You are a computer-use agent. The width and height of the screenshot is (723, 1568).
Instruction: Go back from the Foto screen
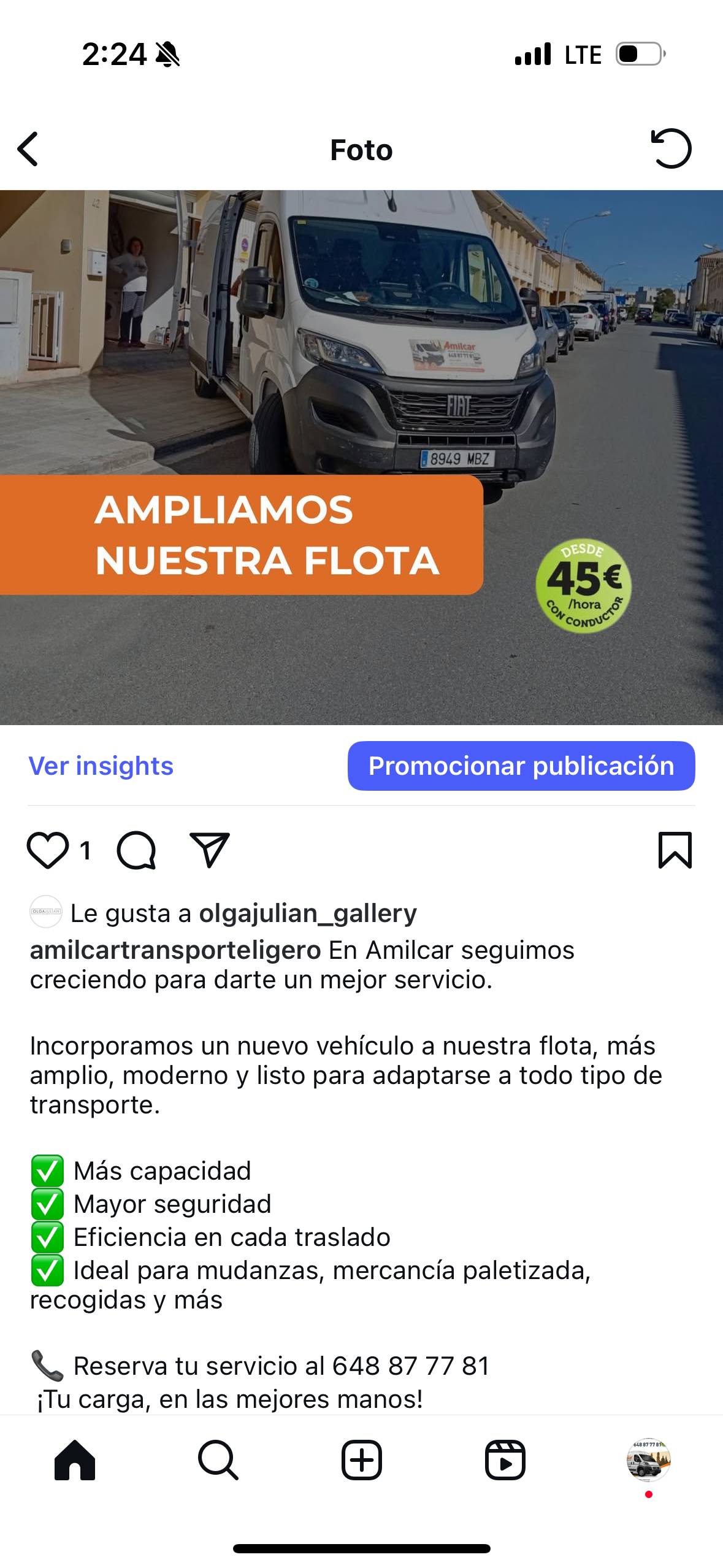point(28,149)
